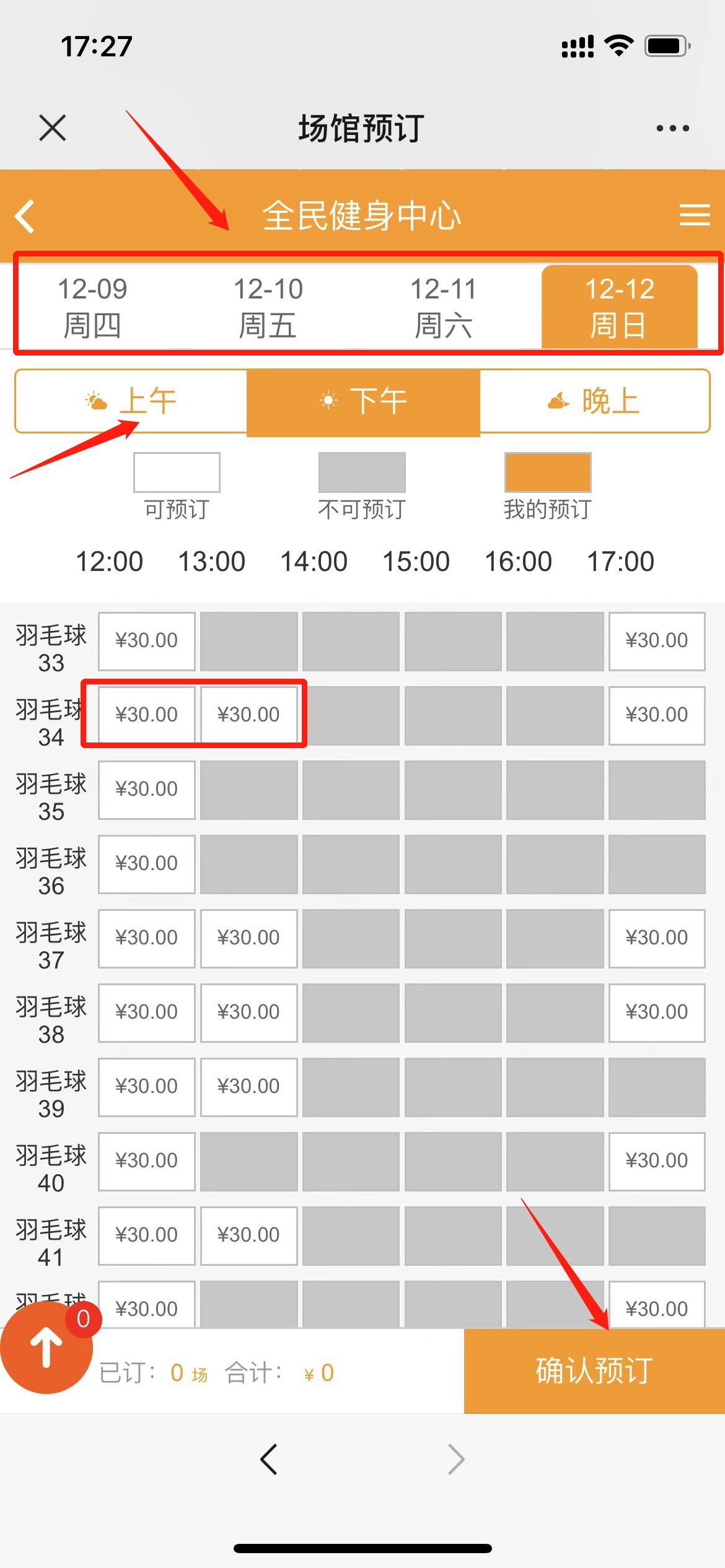Tap 确认预订 to confirm booking

pyautogui.click(x=594, y=1370)
